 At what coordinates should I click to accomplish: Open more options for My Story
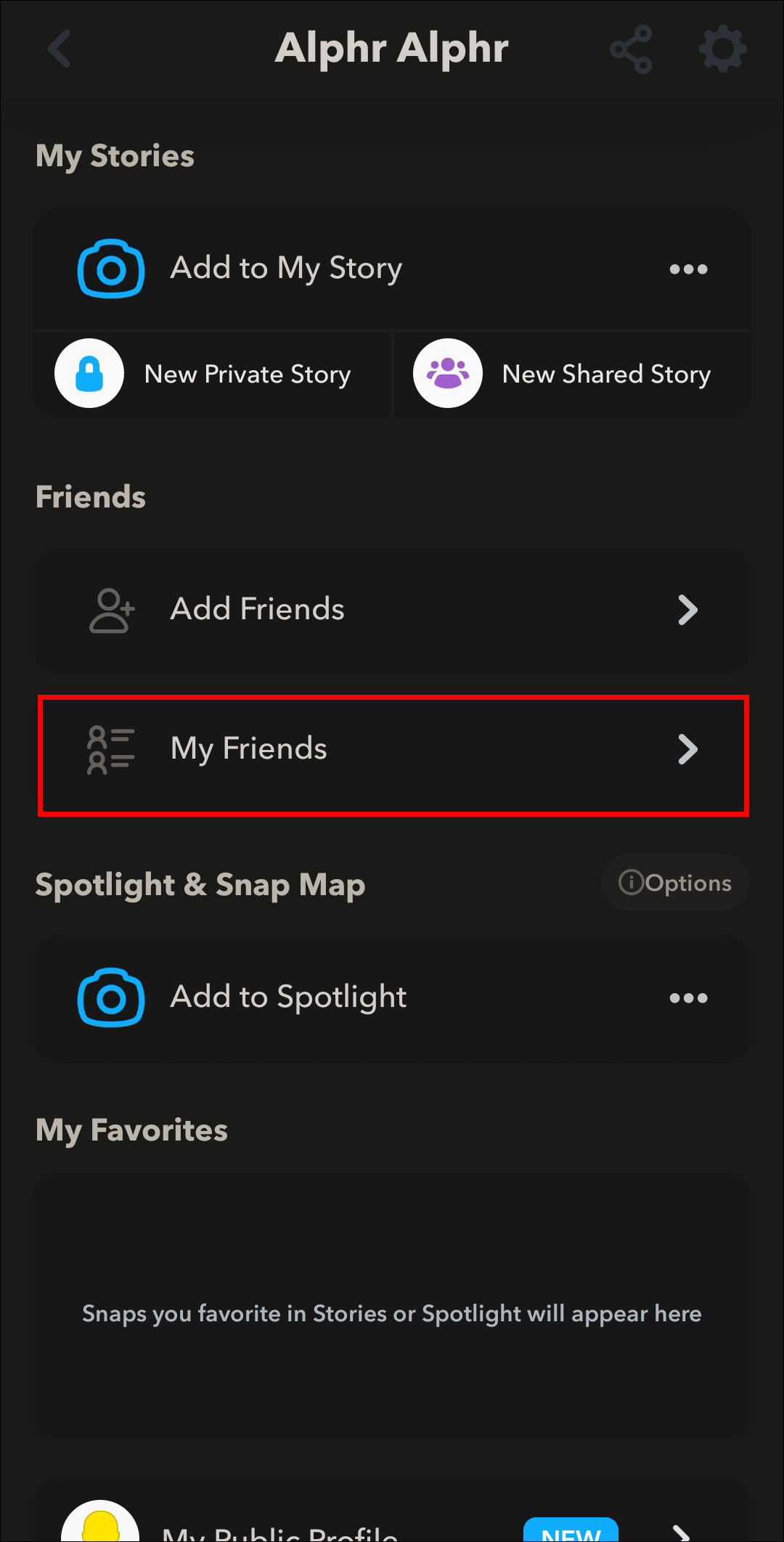pos(688,269)
